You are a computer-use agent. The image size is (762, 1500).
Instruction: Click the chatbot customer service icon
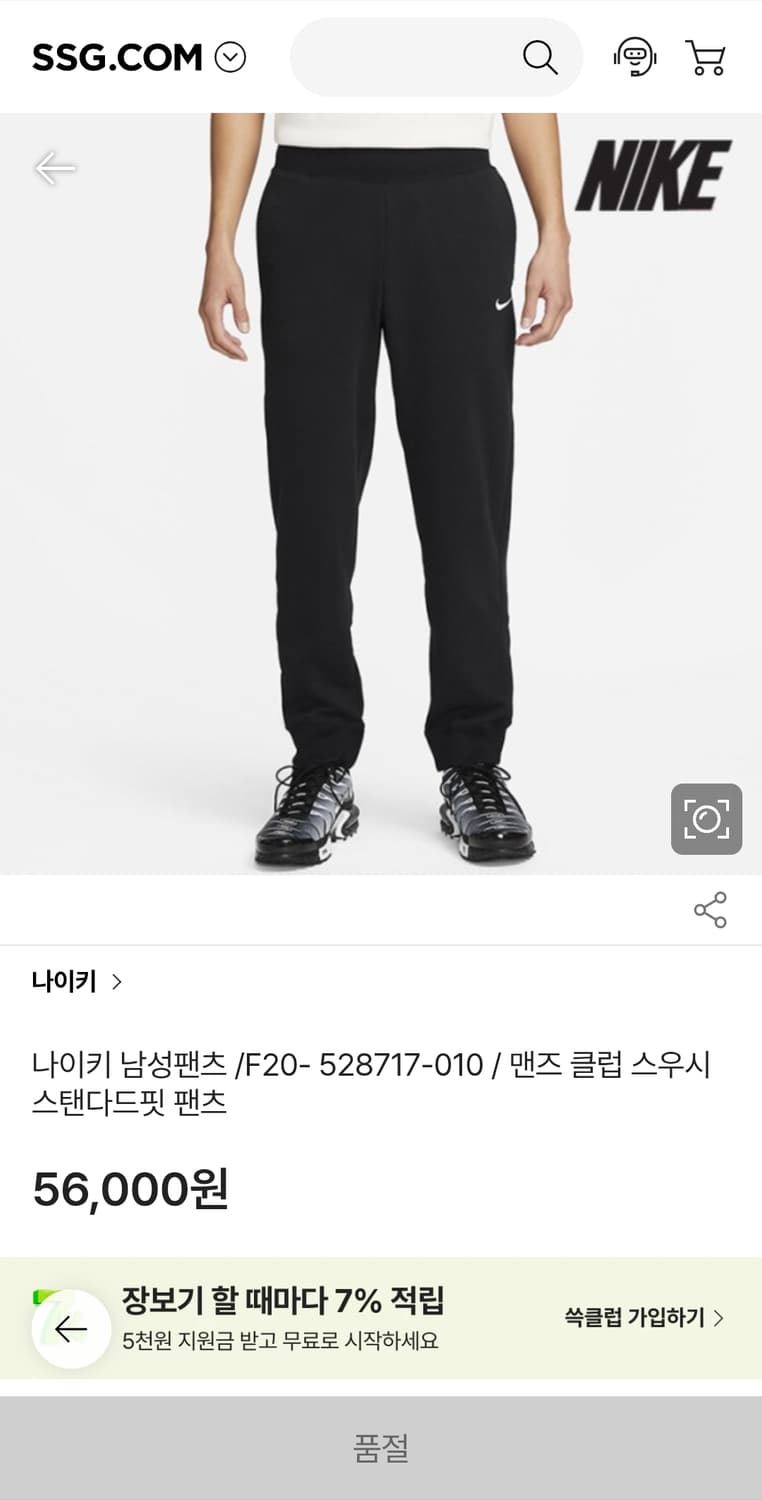point(634,57)
